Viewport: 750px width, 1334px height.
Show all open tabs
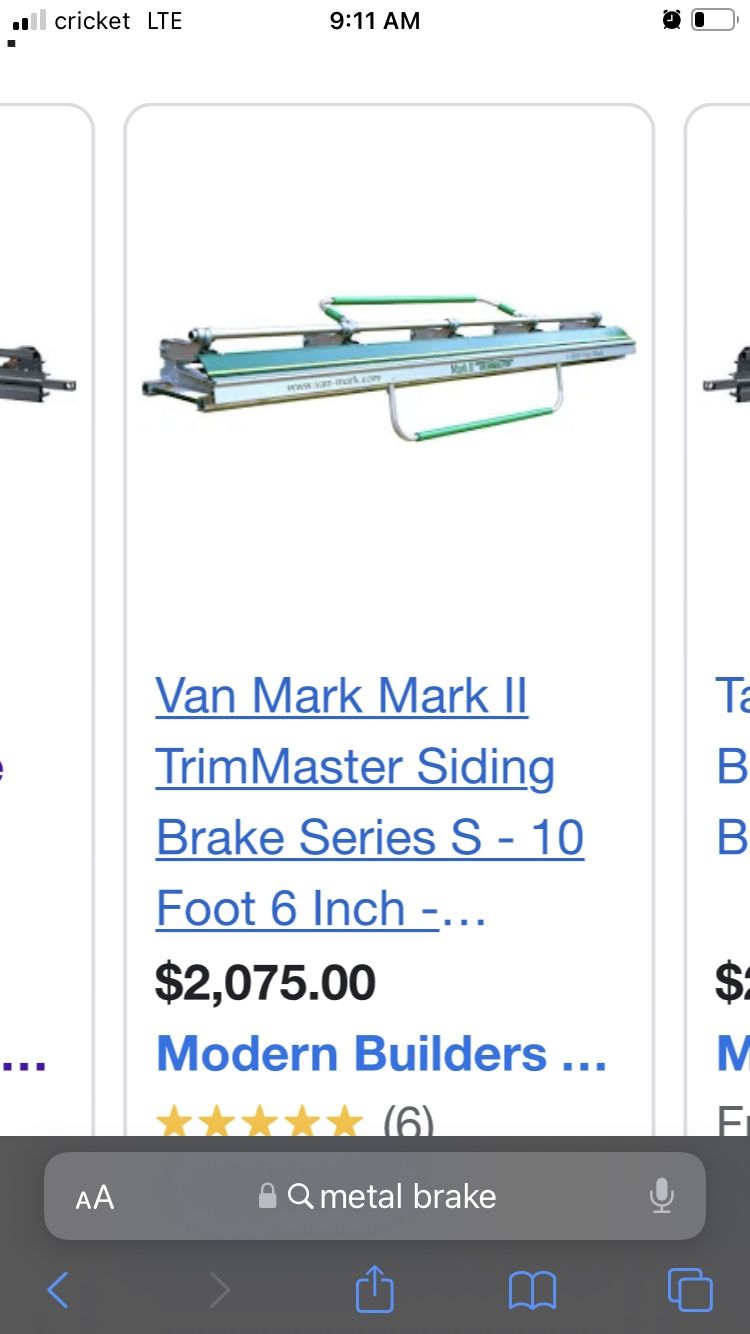point(690,1290)
